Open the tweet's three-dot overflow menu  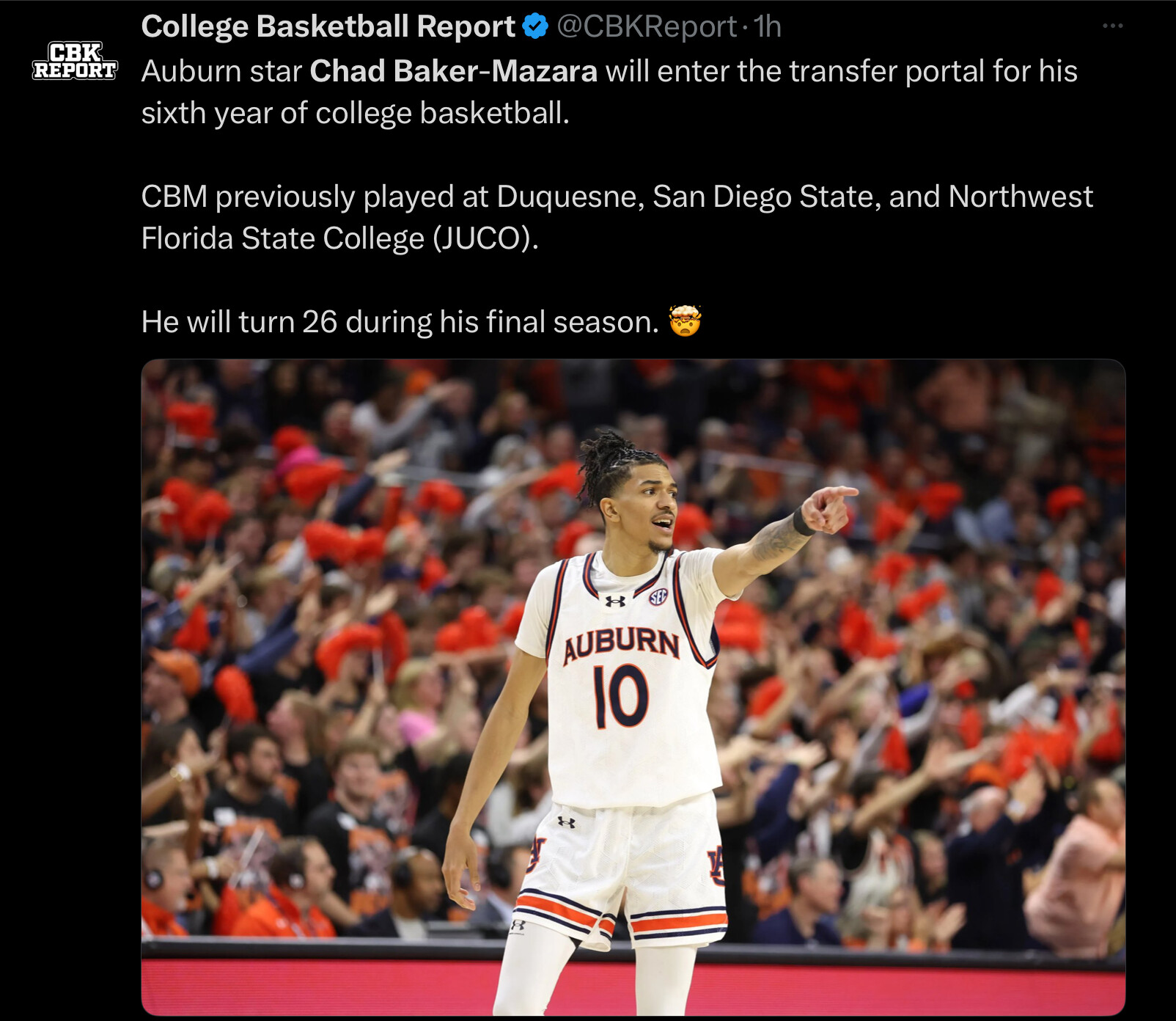click(1112, 26)
